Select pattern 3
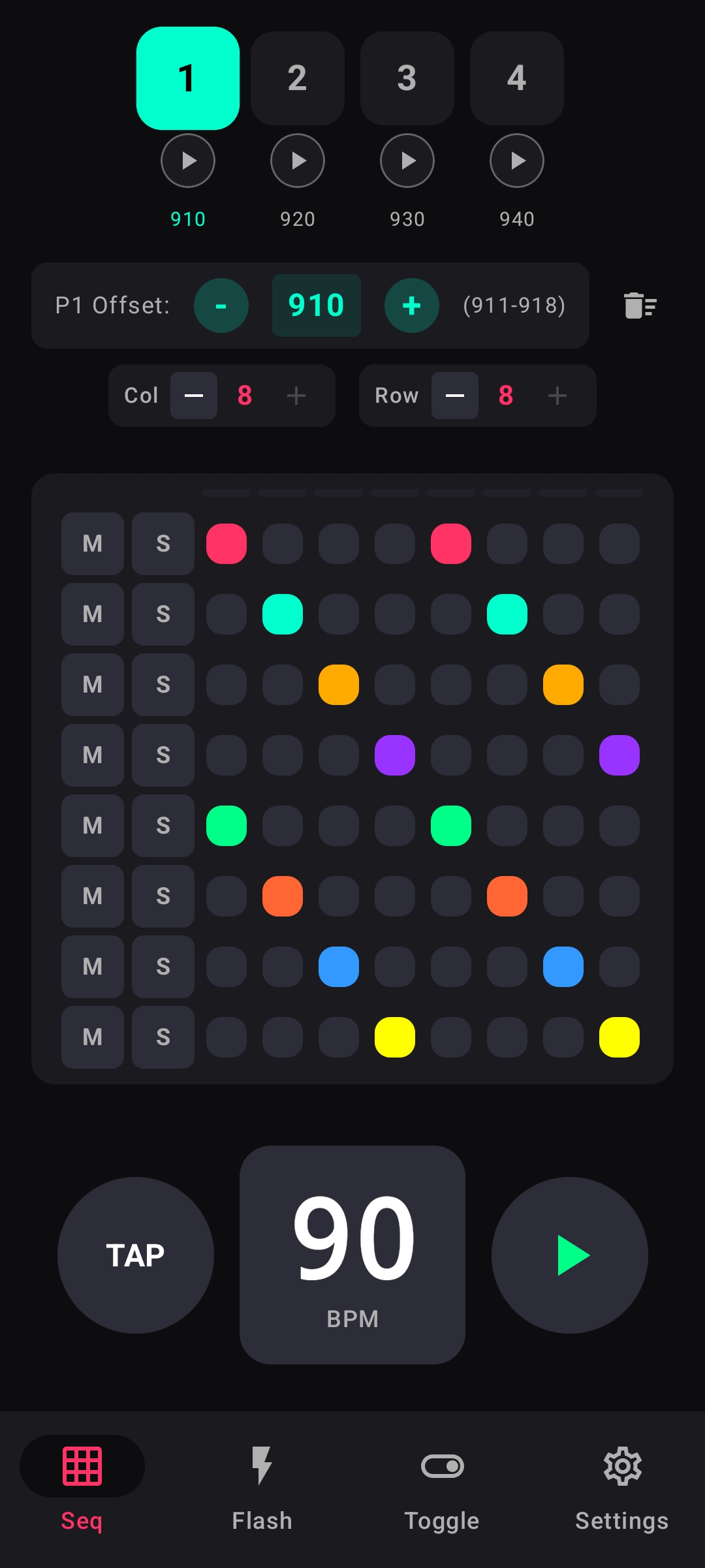This screenshot has height=1568, width=705. [x=407, y=78]
